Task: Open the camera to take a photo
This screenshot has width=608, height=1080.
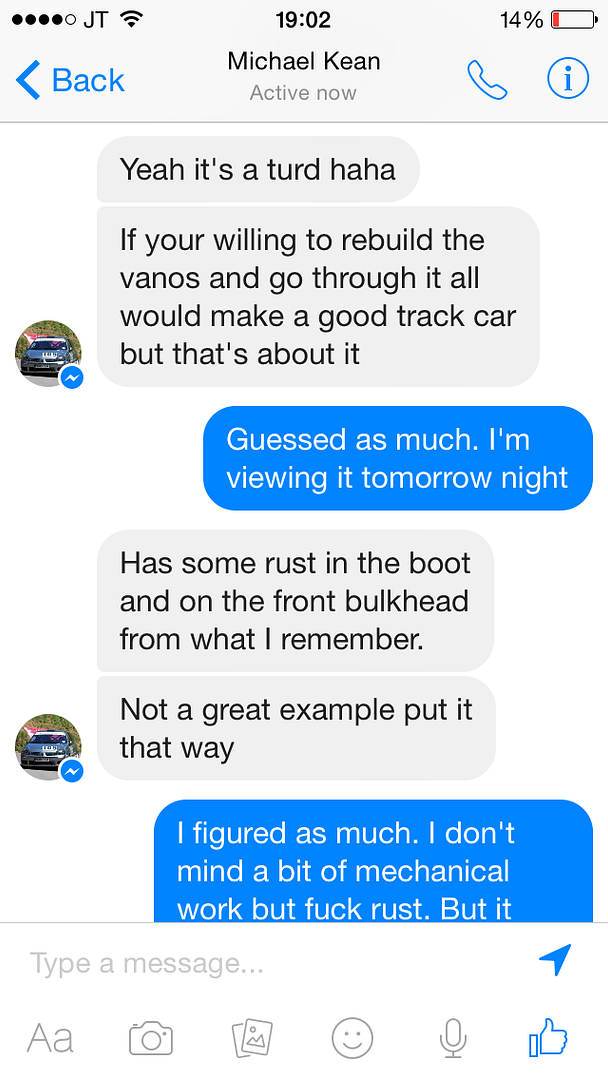Action: [151, 1038]
